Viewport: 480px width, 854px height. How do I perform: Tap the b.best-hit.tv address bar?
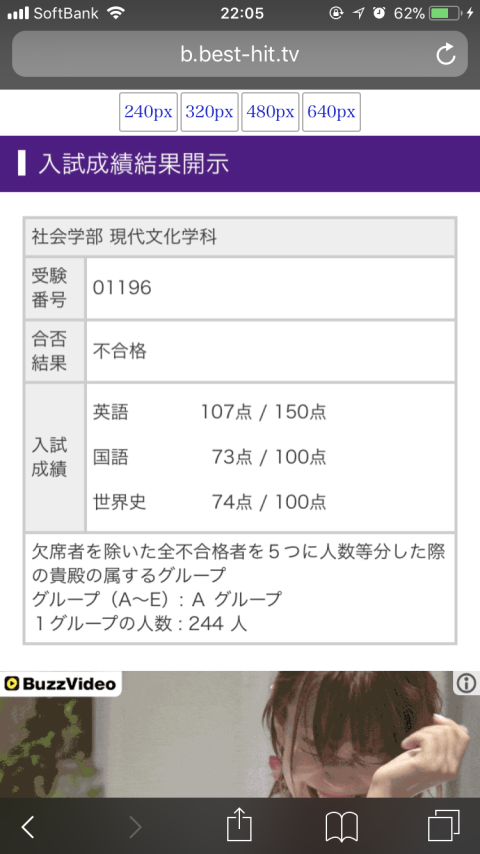(240, 54)
